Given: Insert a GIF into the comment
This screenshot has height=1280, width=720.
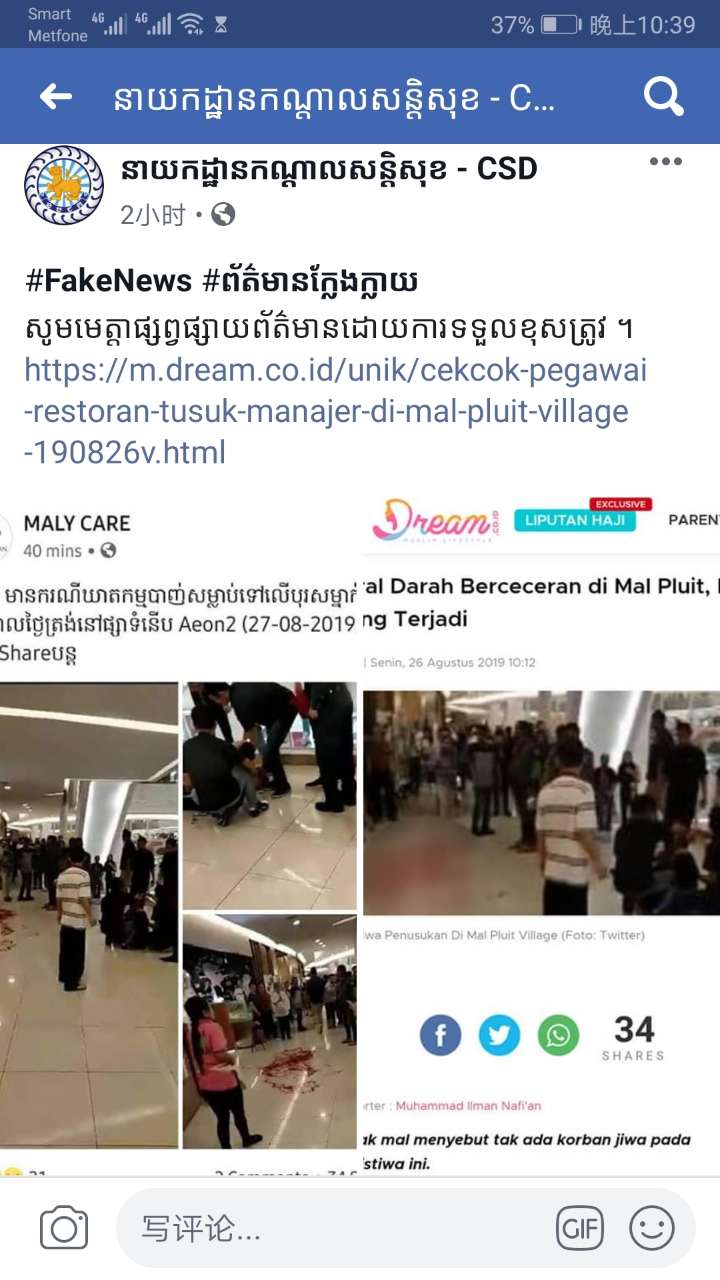Looking at the screenshot, I should click(x=580, y=1229).
